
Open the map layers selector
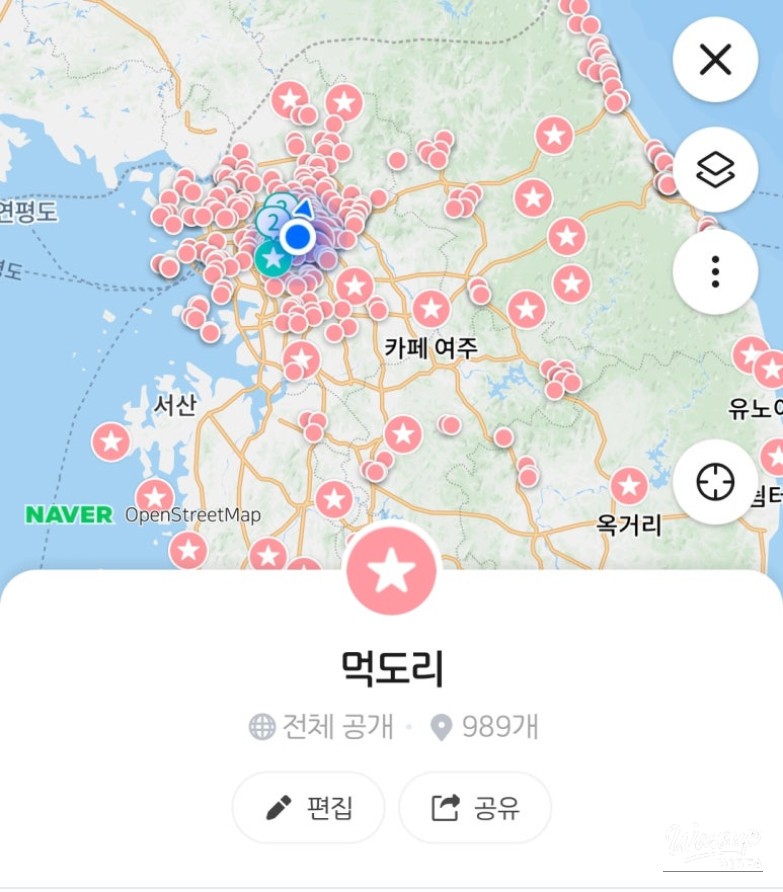click(x=715, y=170)
